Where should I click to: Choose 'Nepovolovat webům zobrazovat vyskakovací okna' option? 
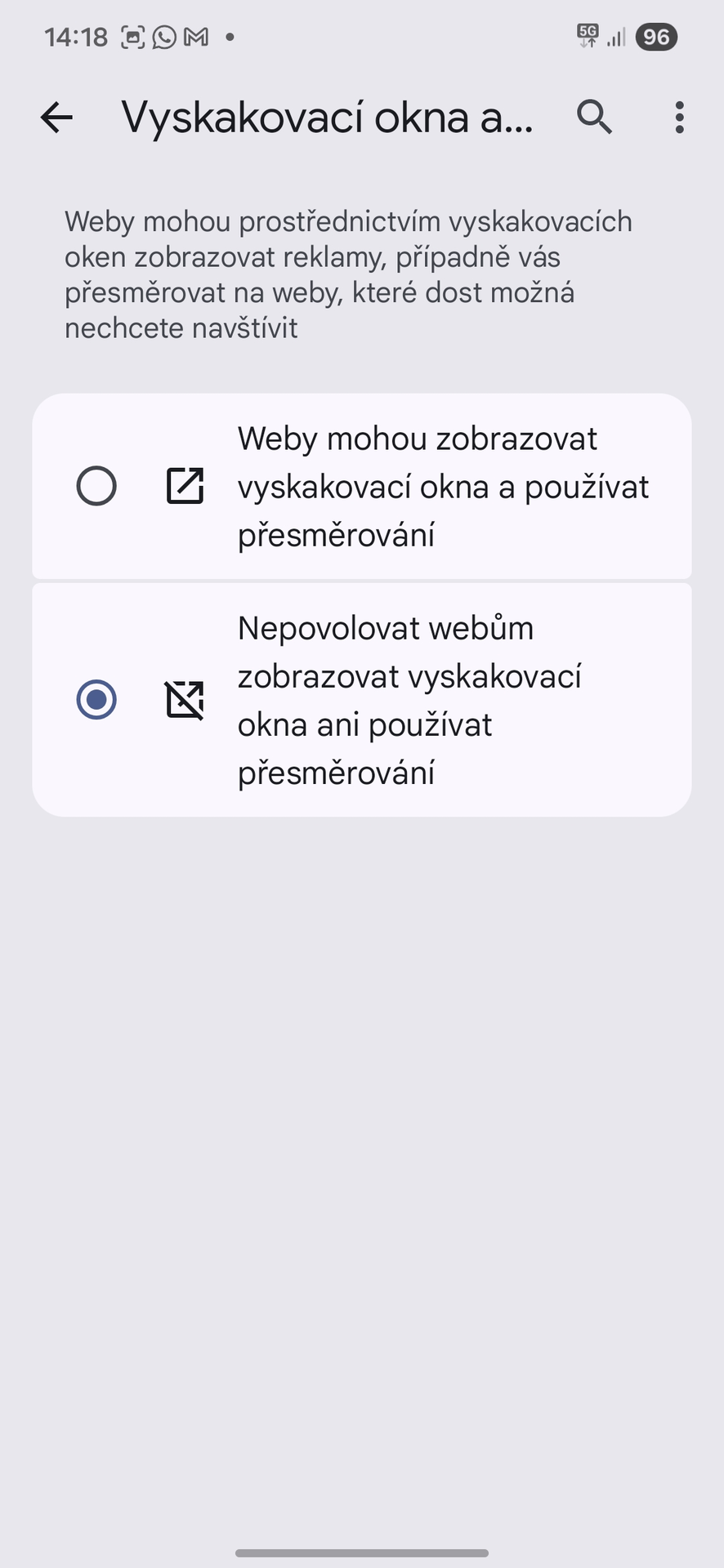pos(96,700)
